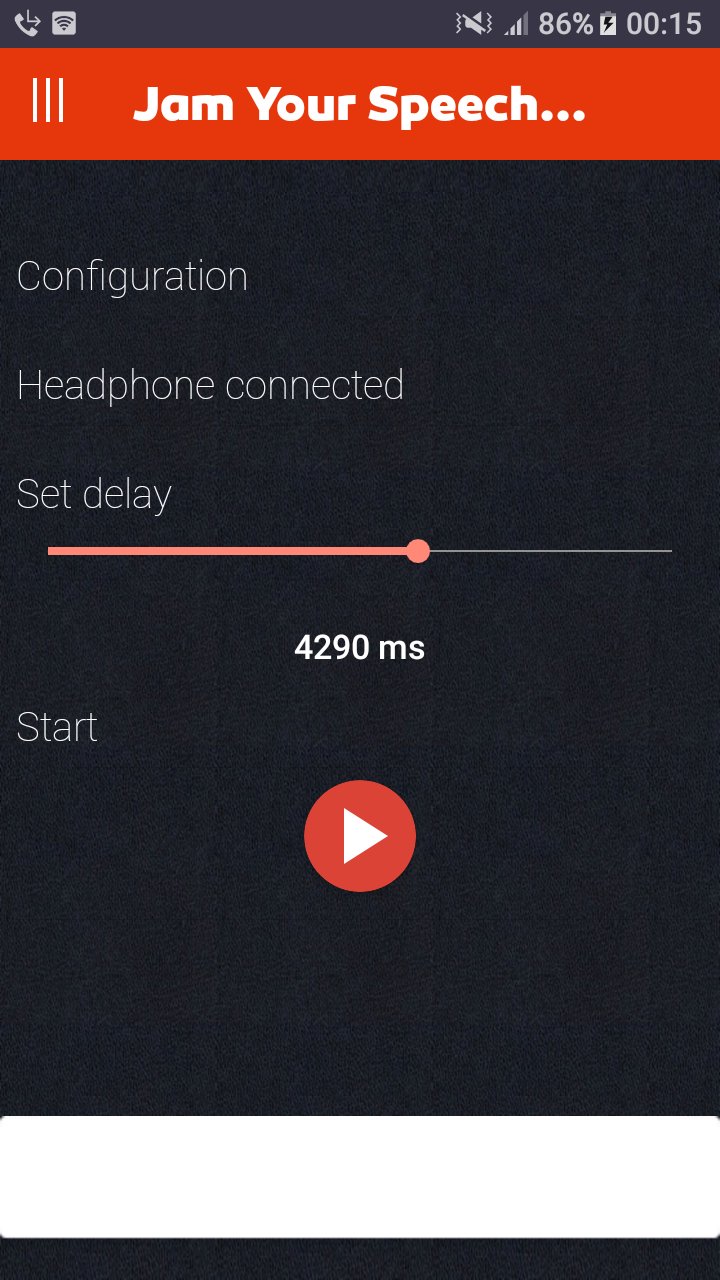The height and width of the screenshot is (1280, 720).
Task: Open the menu in the app bar
Action: tap(48, 101)
